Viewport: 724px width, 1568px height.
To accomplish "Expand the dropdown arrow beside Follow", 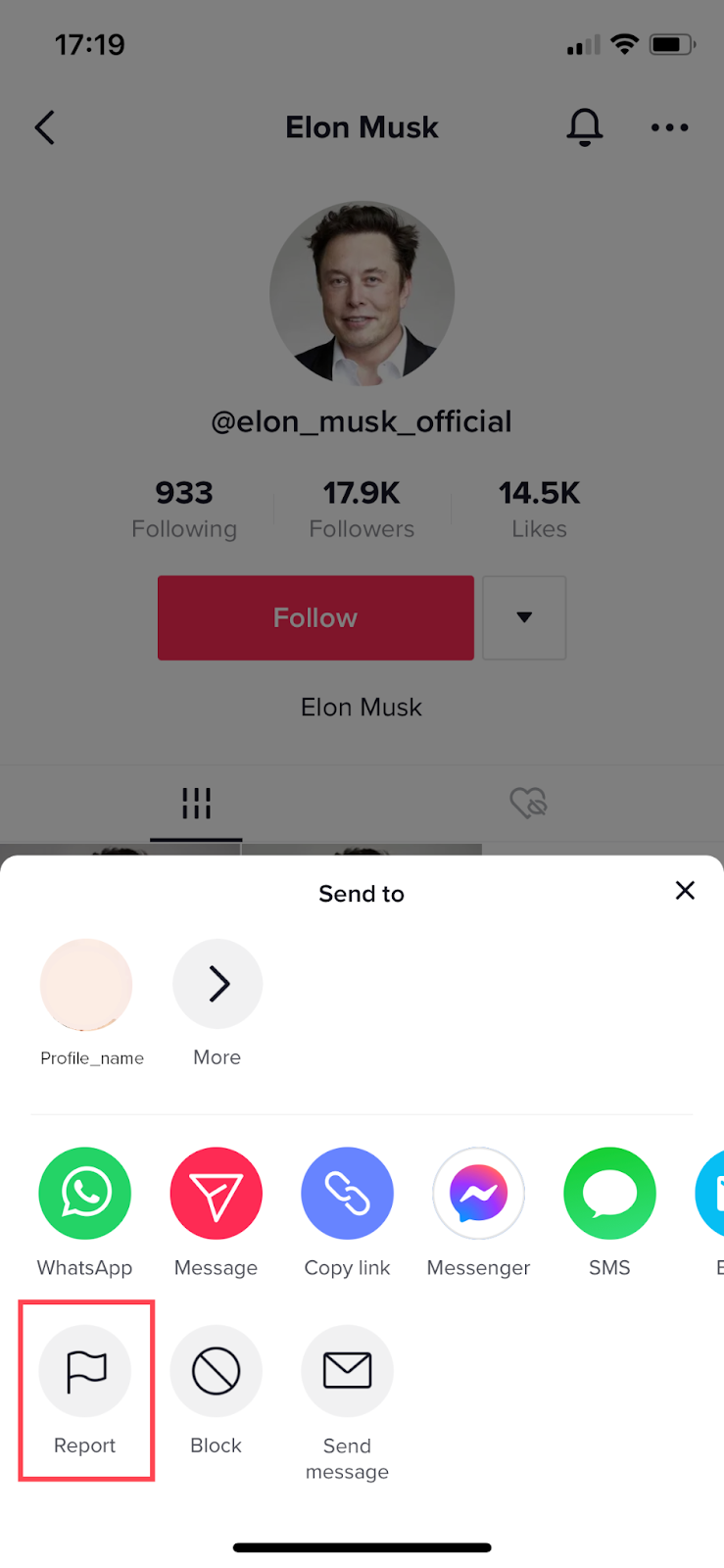I will coord(524,617).
